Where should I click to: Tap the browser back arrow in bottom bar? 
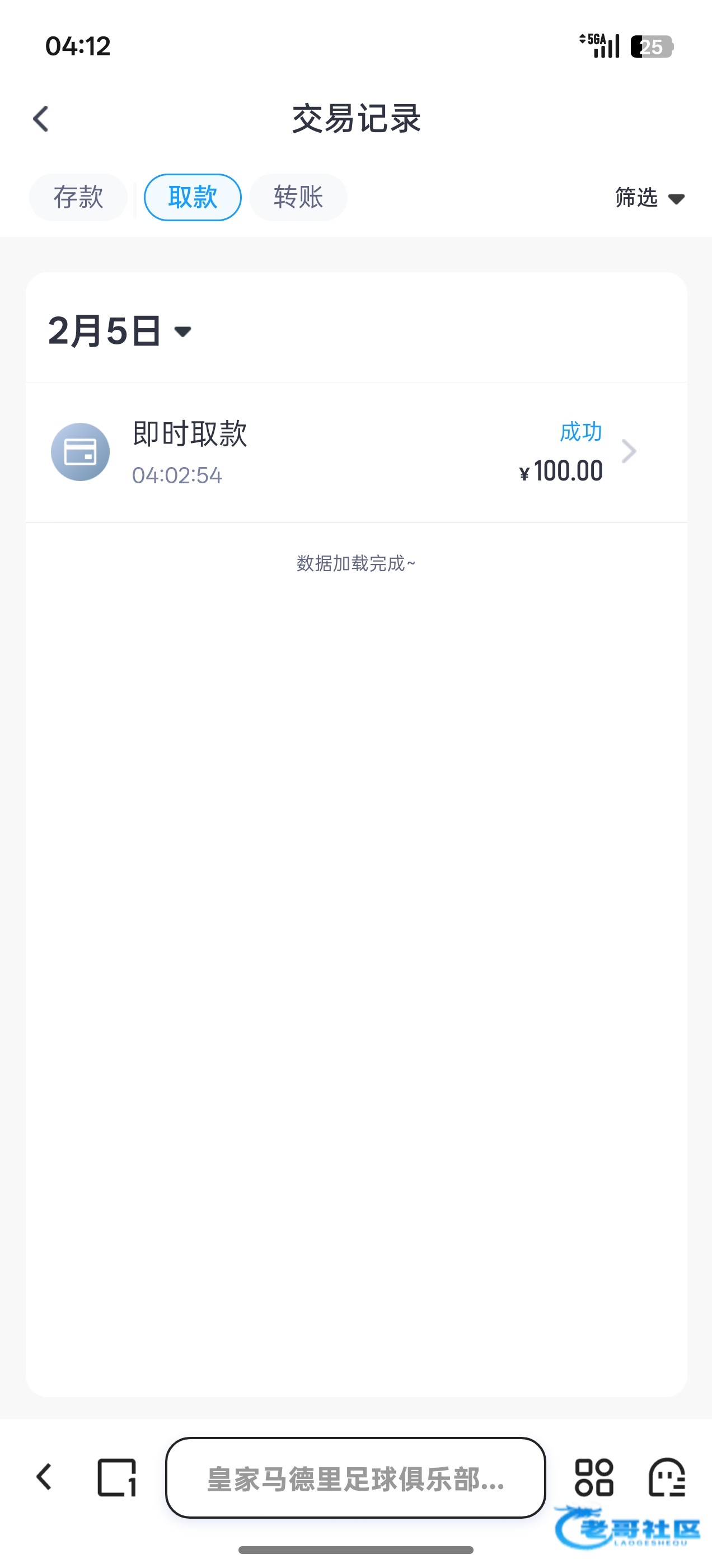tap(44, 1477)
